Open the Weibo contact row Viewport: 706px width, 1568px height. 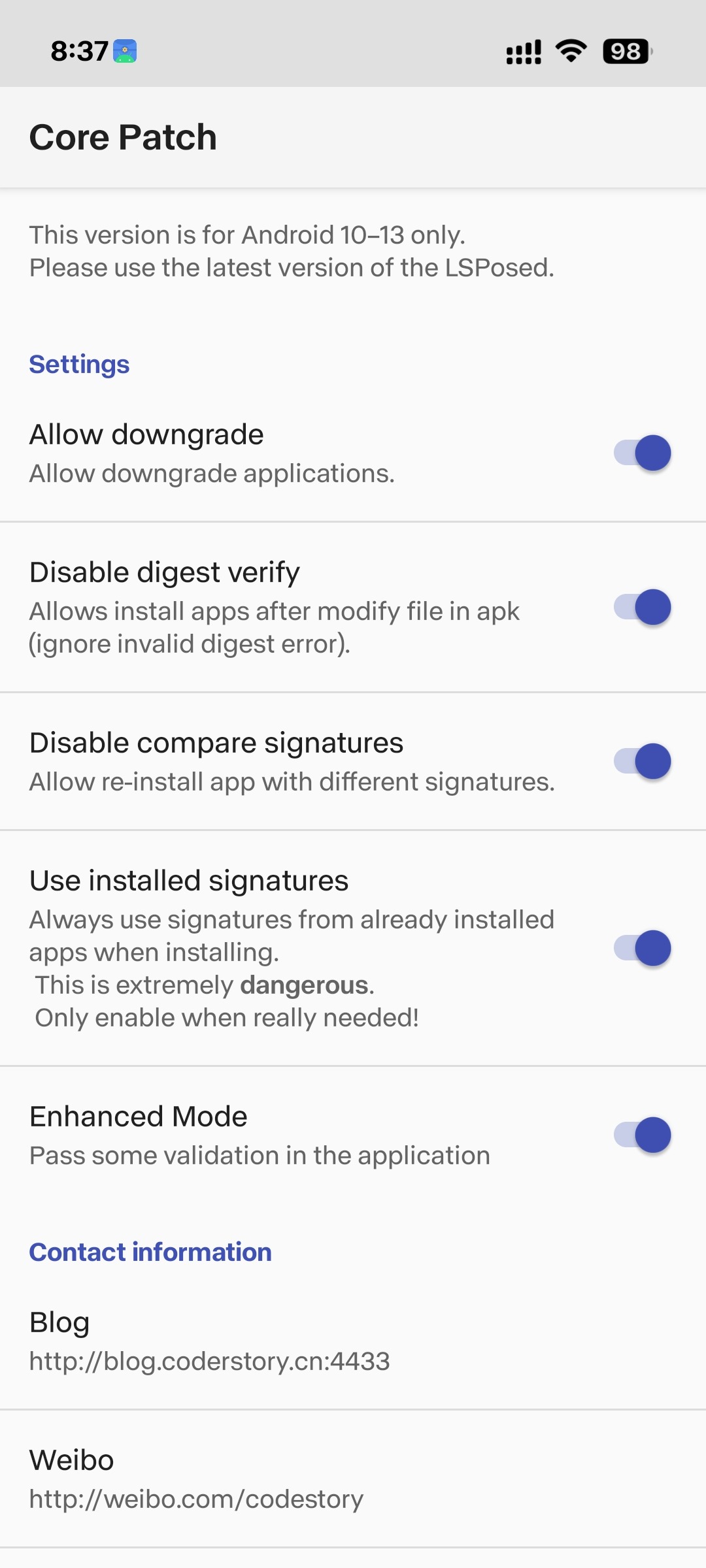(x=353, y=1479)
